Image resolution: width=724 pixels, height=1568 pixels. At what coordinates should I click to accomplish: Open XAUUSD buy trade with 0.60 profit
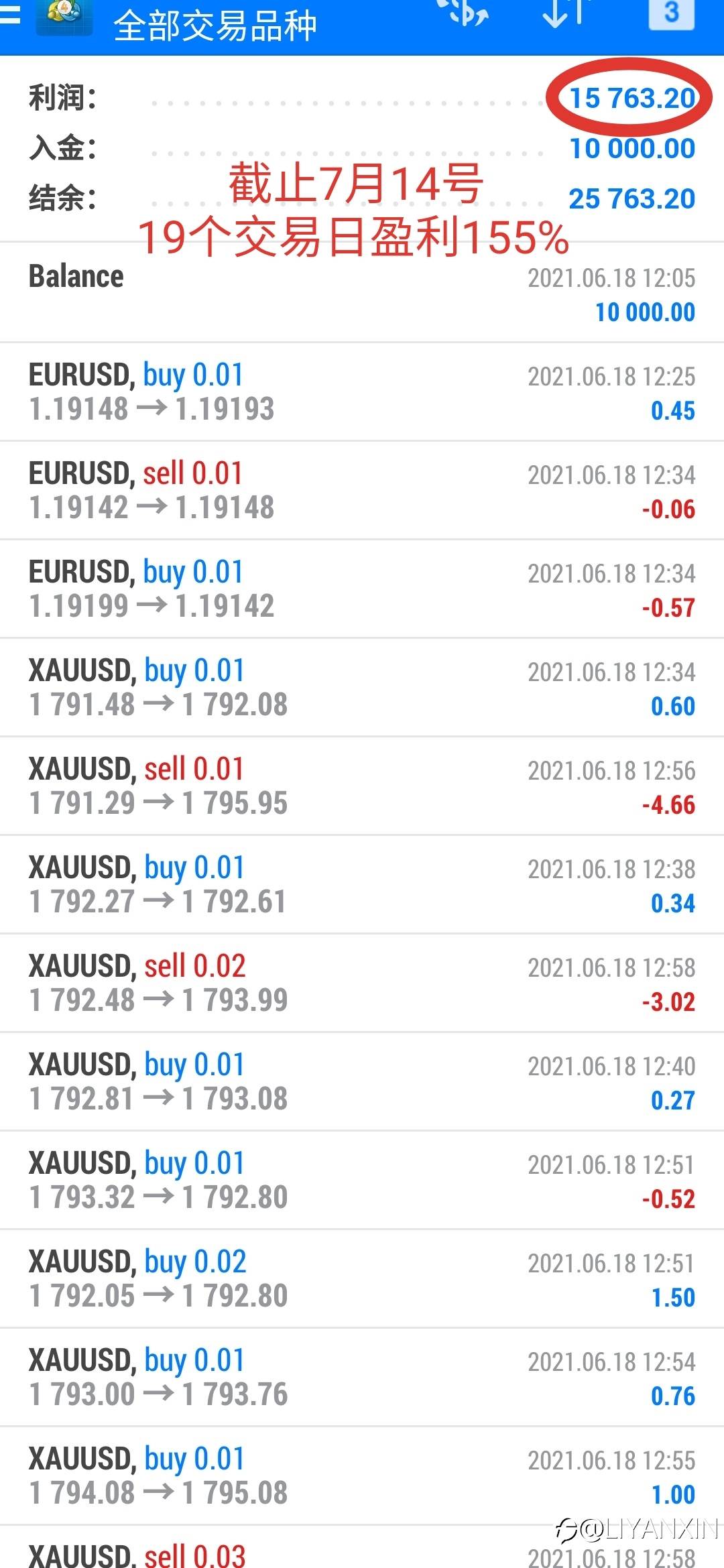click(x=362, y=688)
